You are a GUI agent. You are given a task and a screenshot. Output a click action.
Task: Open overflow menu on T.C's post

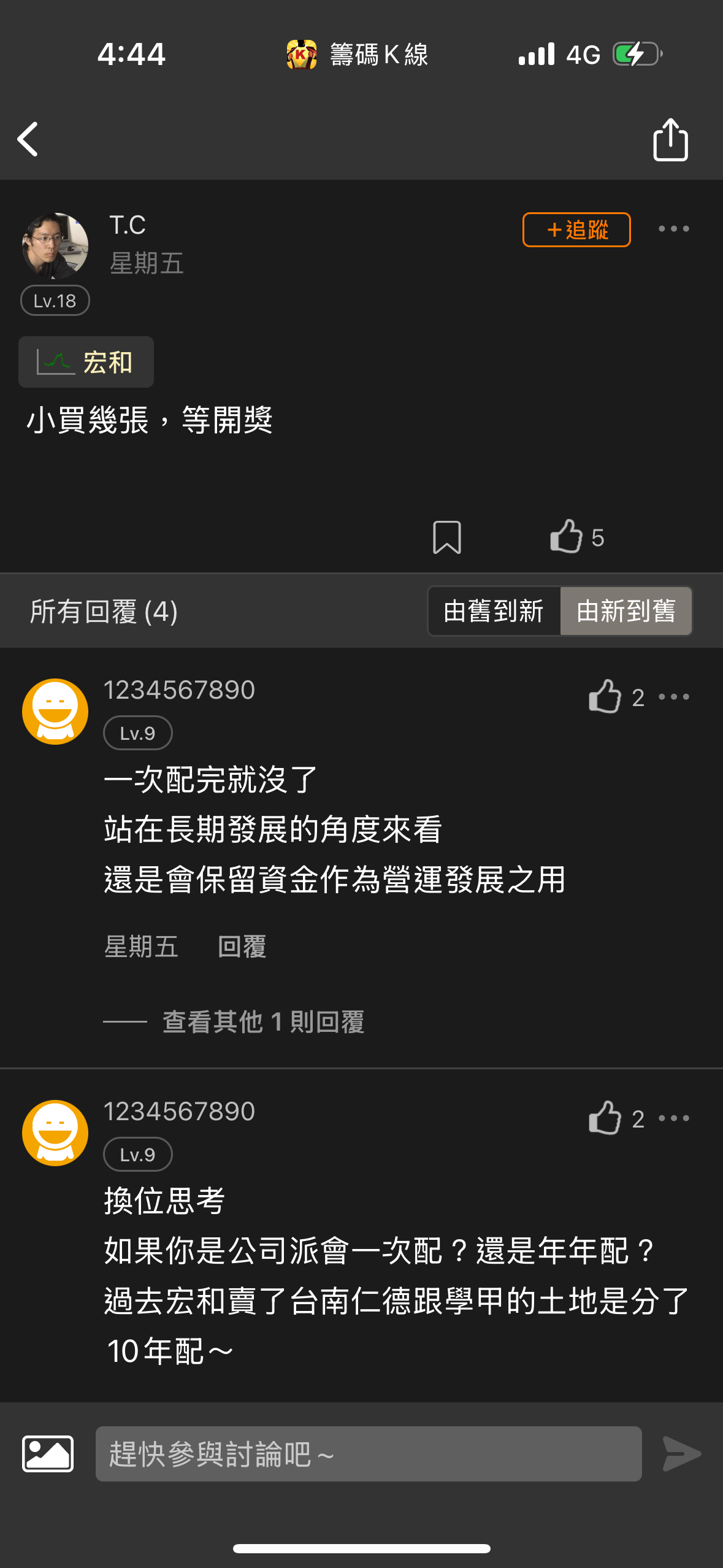pyautogui.click(x=673, y=229)
